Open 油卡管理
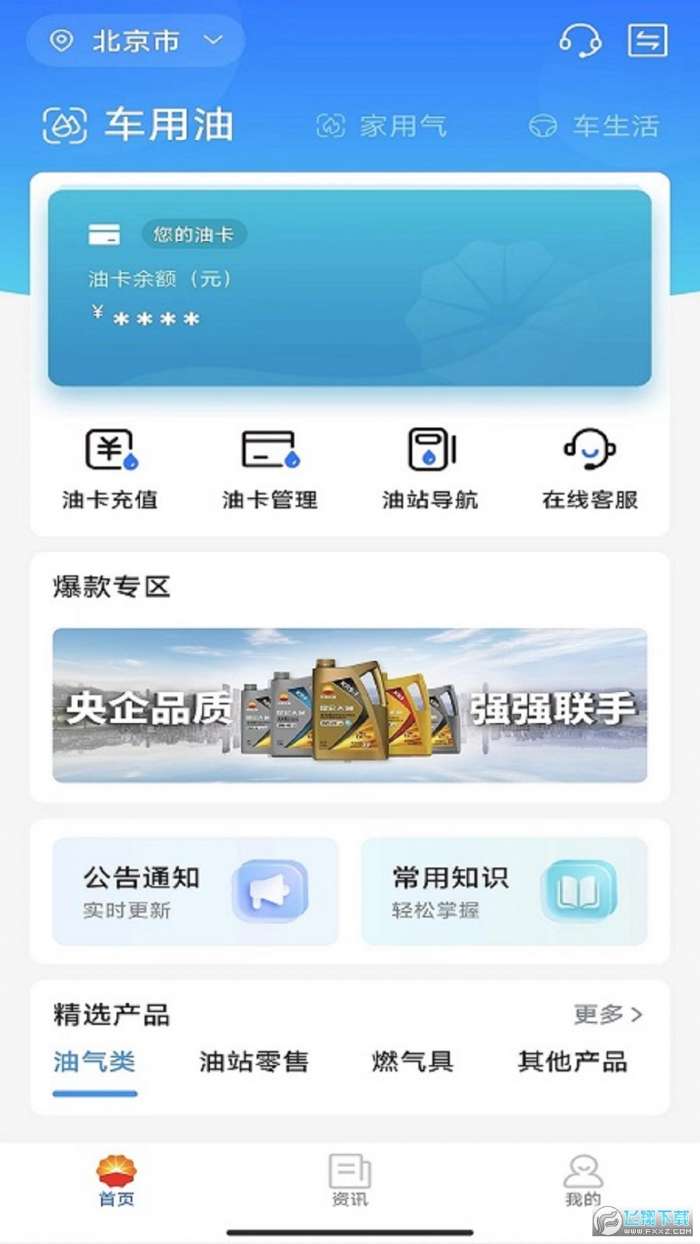This screenshot has height=1244, width=700. tap(270, 468)
